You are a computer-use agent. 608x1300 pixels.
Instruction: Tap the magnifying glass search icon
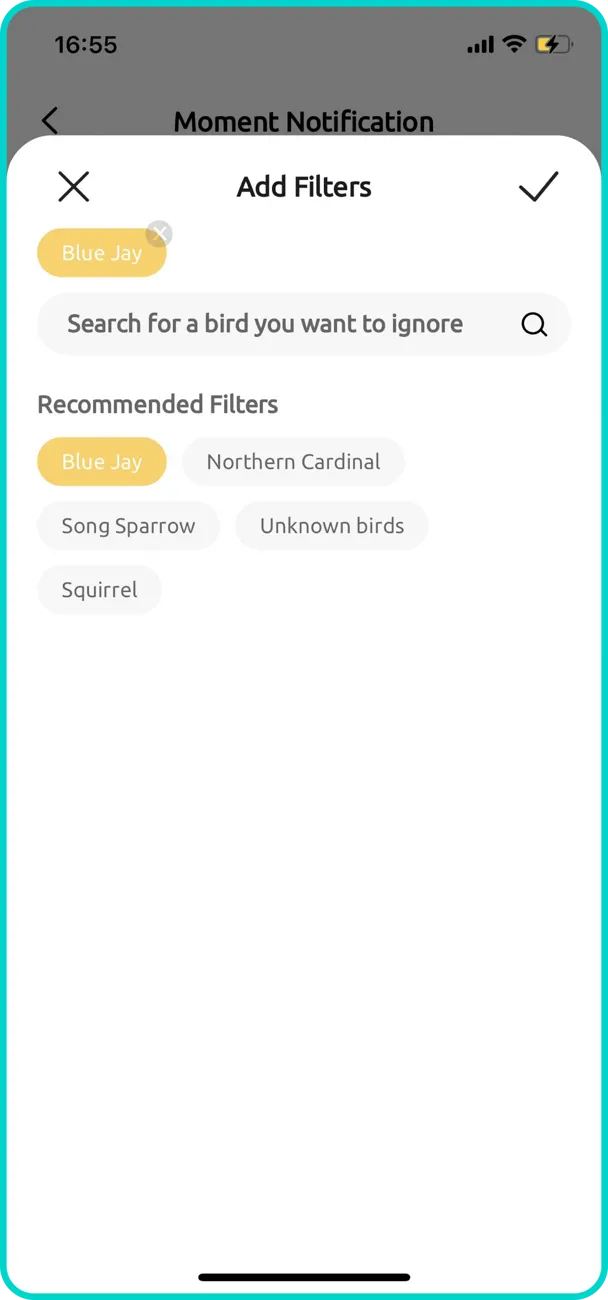[534, 324]
